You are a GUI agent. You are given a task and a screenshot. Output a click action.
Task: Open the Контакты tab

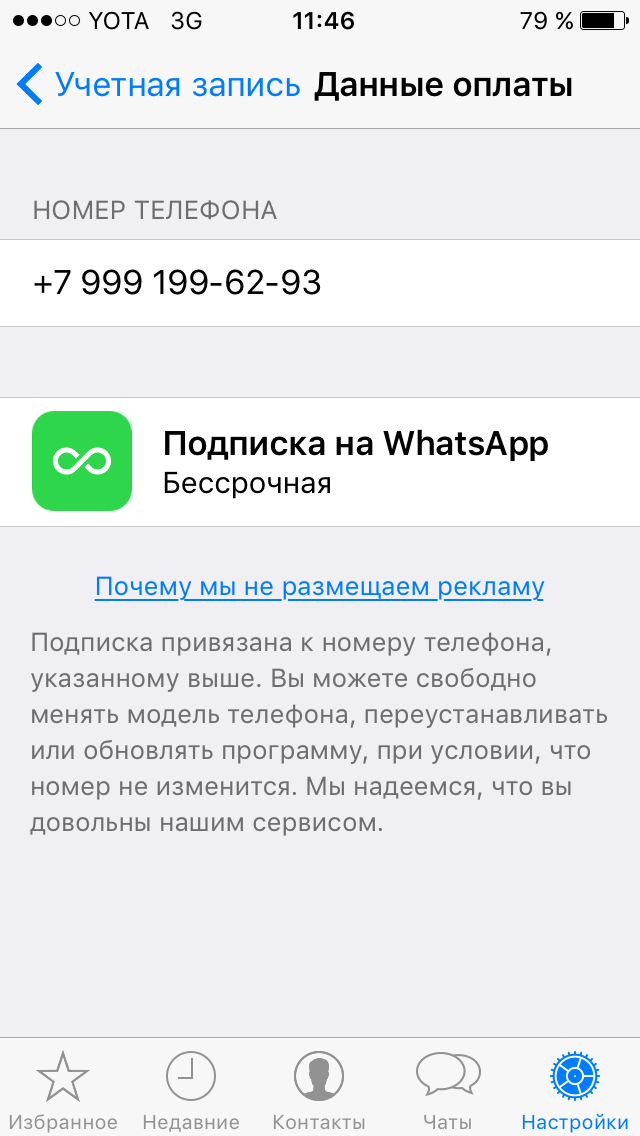pos(319,1090)
